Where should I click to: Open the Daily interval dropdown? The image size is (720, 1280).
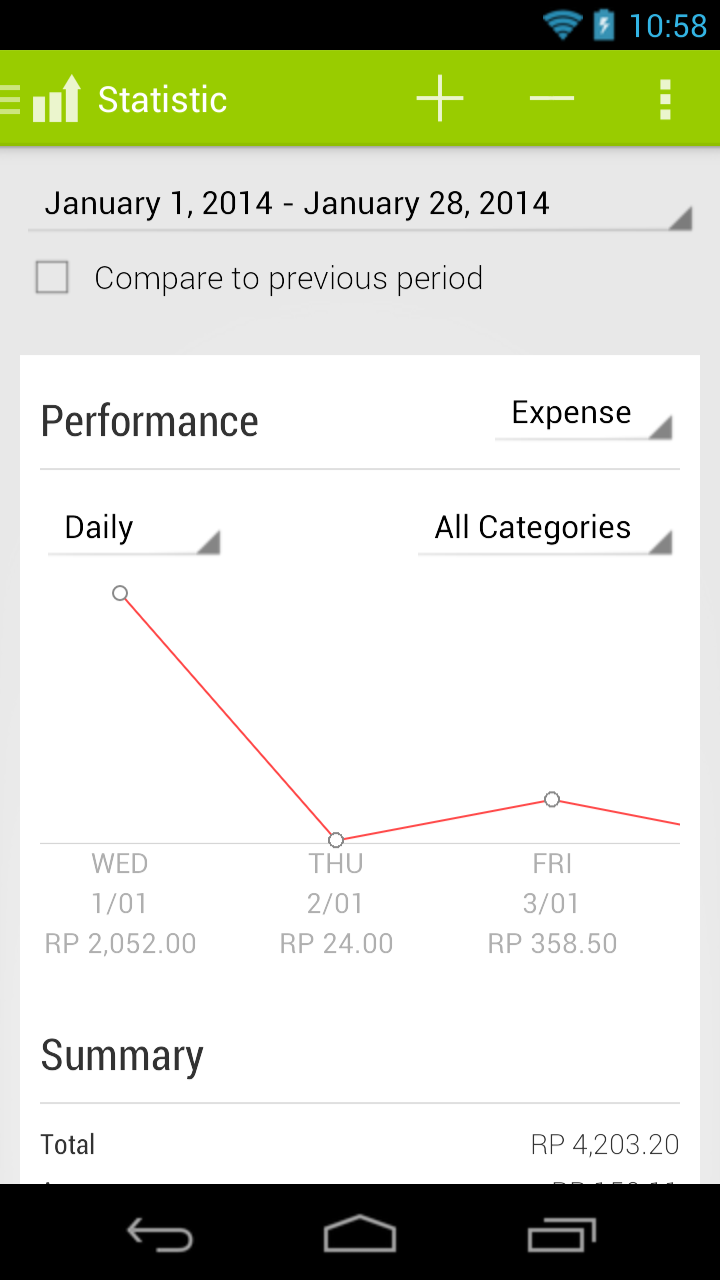pyautogui.click(x=135, y=527)
